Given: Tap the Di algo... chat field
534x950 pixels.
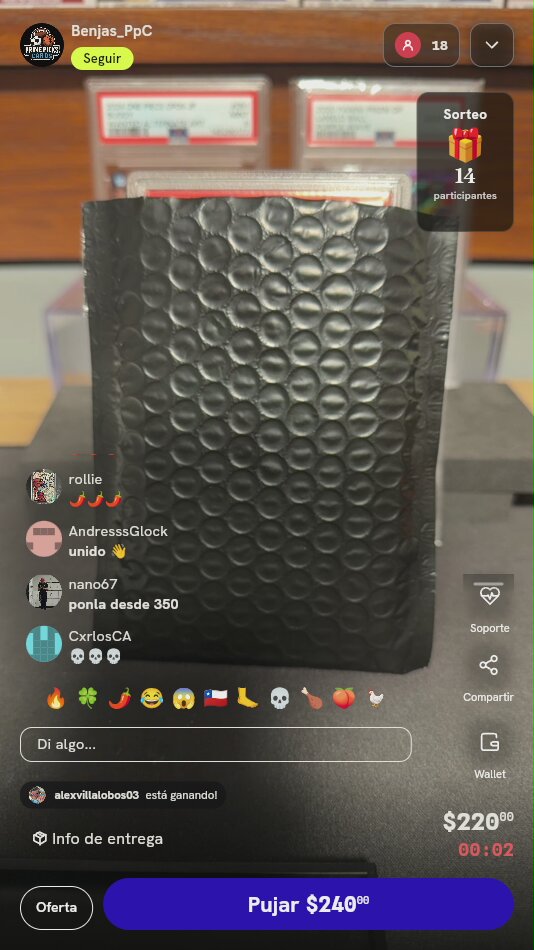Looking at the screenshot, I should pyautogui.click(x=216, y=745).
